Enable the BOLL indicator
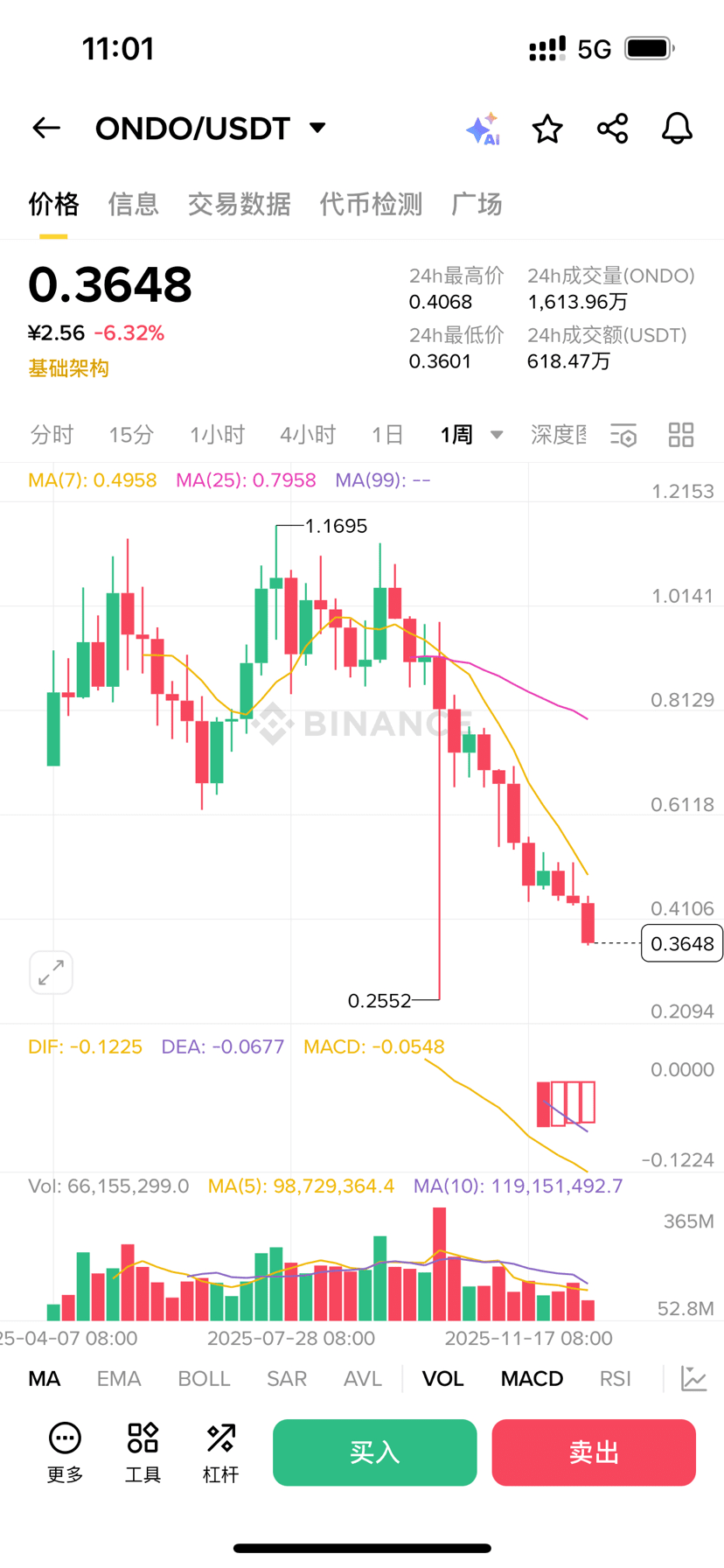 (204, 1379)
